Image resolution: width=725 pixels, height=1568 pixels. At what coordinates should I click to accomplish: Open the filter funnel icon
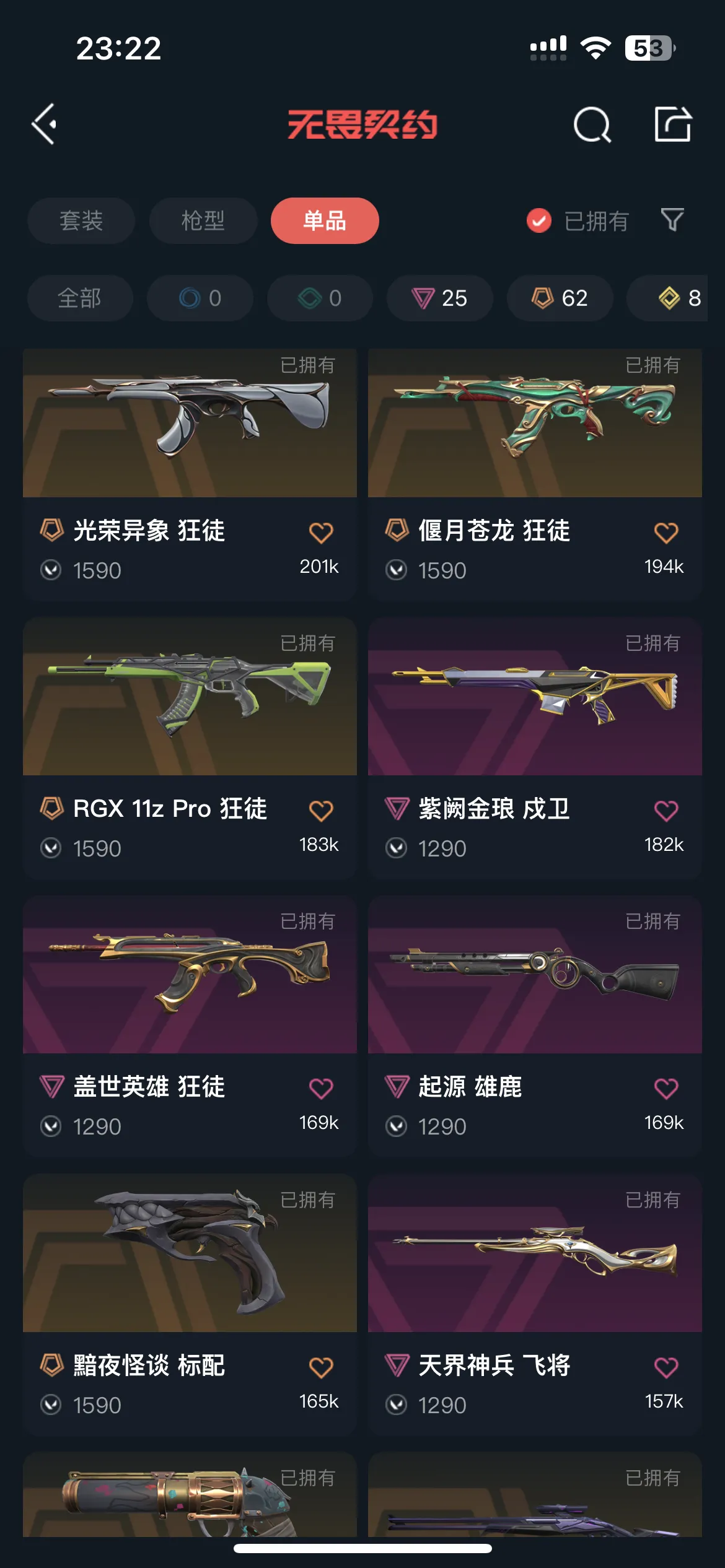click(672, 220)
